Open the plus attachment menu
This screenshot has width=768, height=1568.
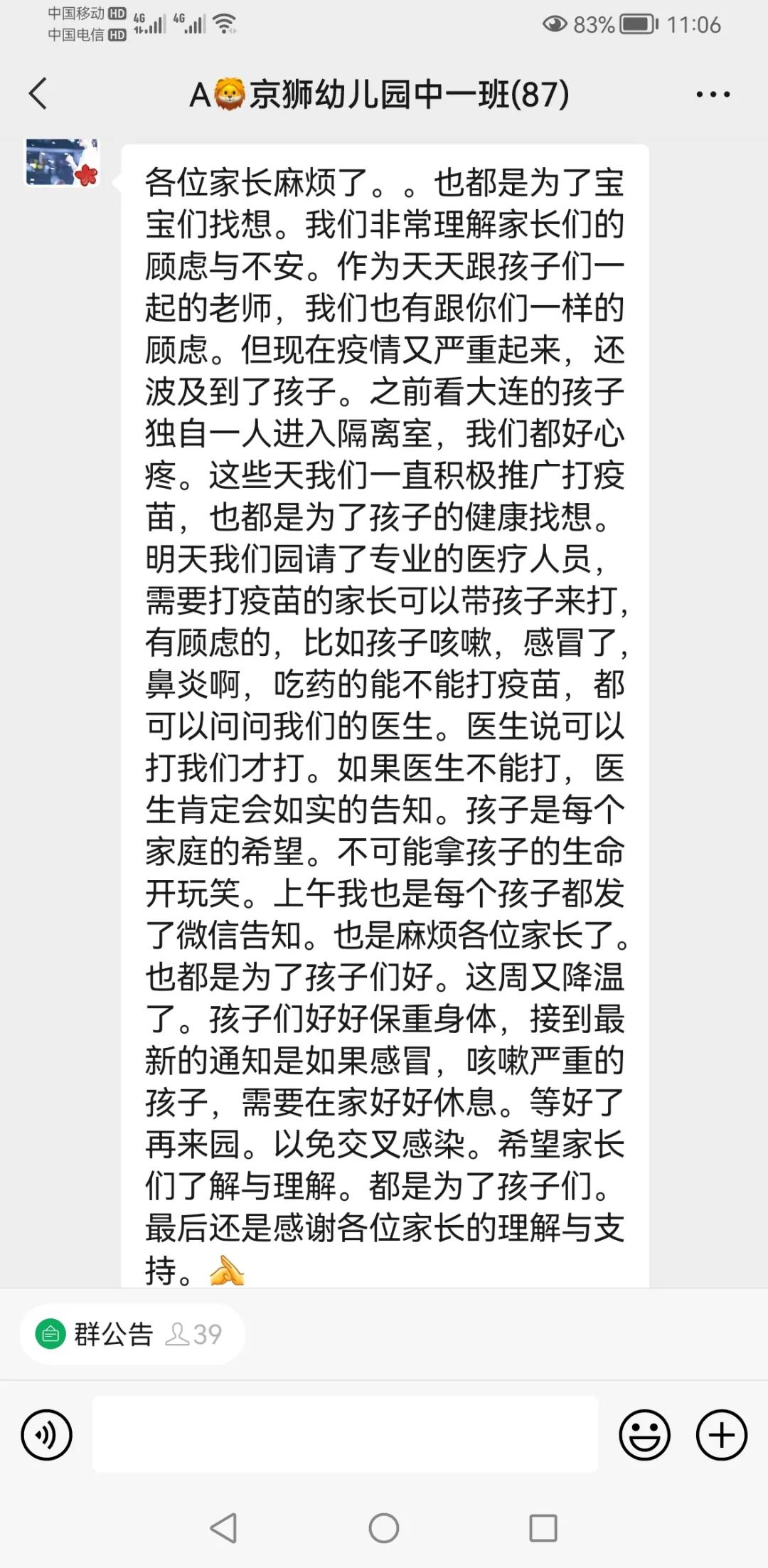[721, 1435]
